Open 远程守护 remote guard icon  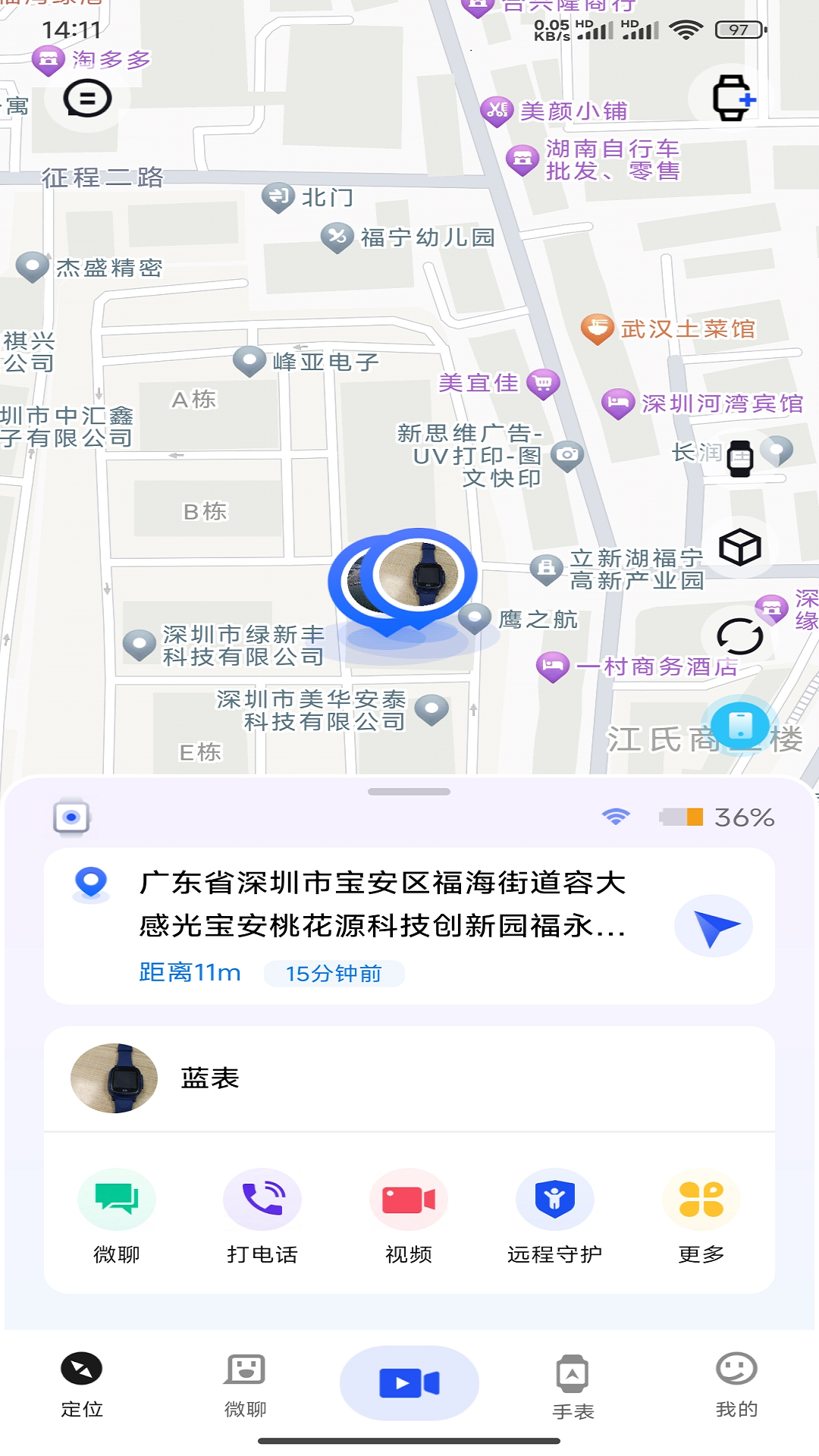click(554, 1198)
